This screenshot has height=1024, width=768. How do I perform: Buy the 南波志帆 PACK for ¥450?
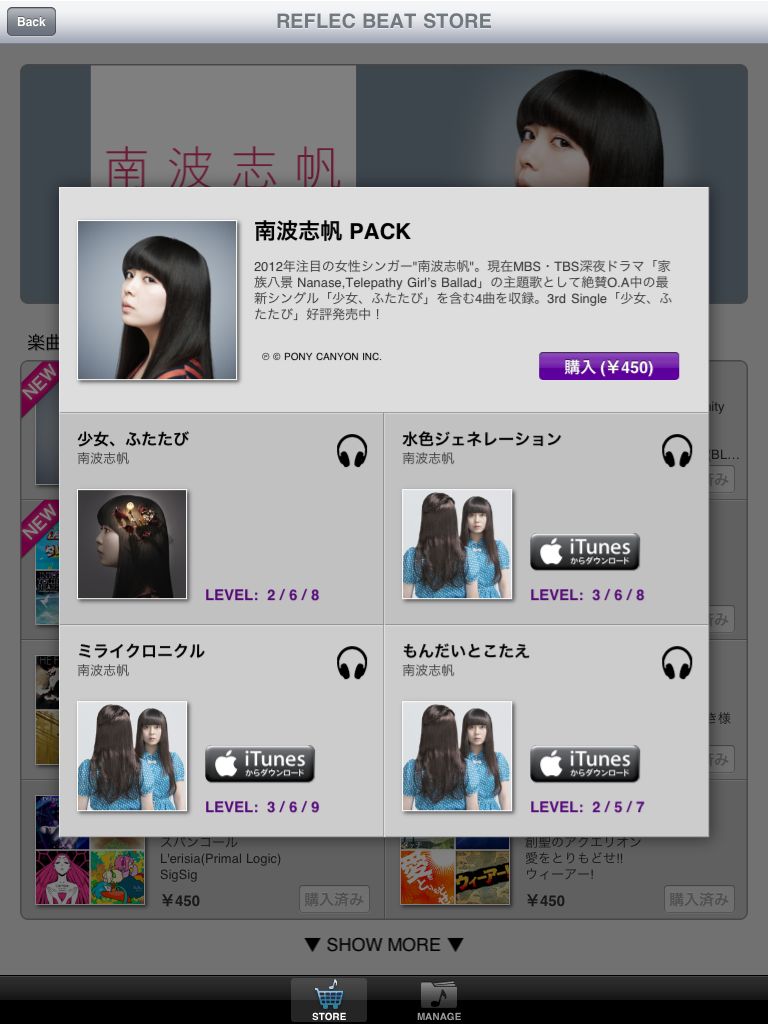point(609,366)
